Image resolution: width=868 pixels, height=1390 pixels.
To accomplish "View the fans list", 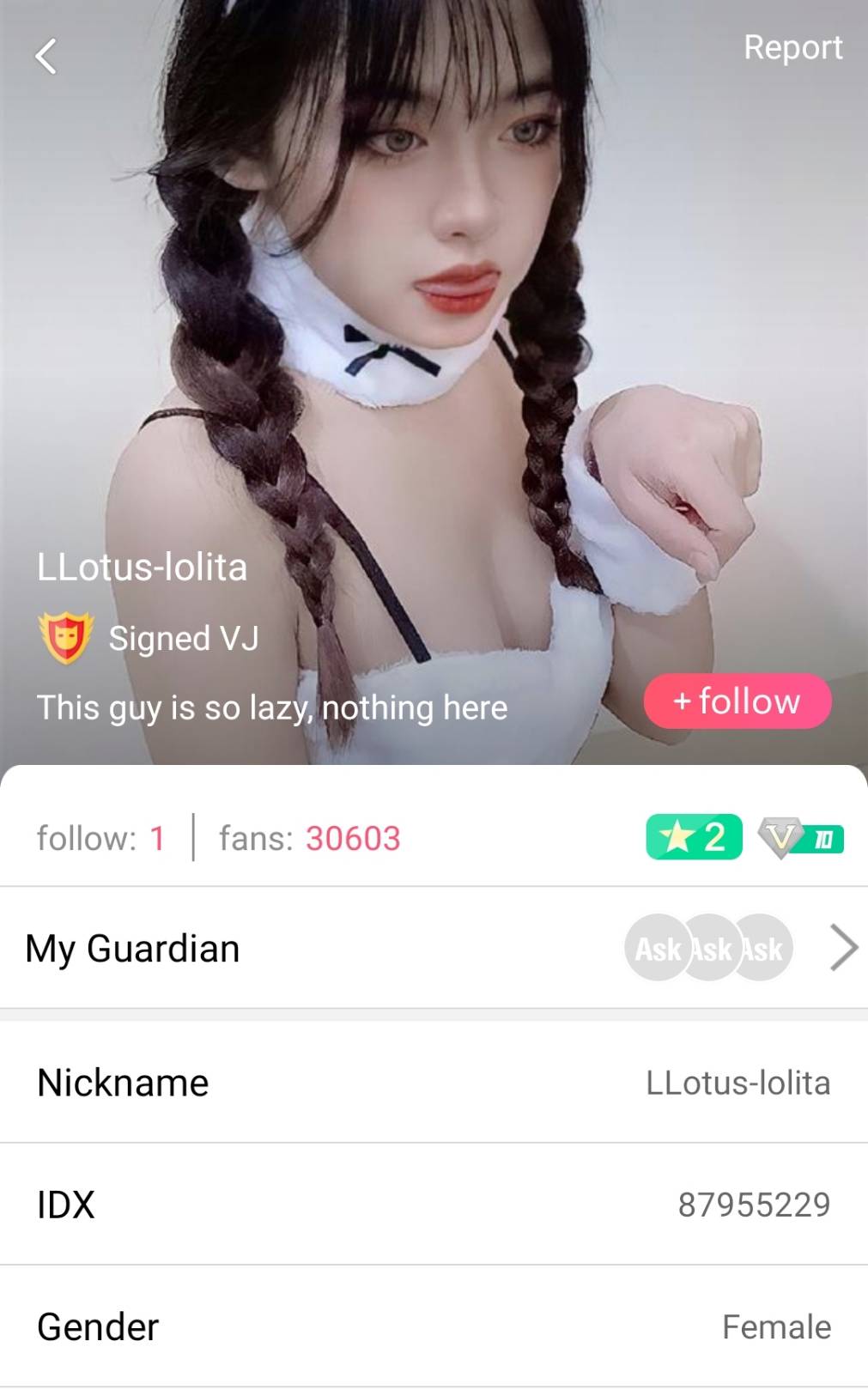I will 309,838.
